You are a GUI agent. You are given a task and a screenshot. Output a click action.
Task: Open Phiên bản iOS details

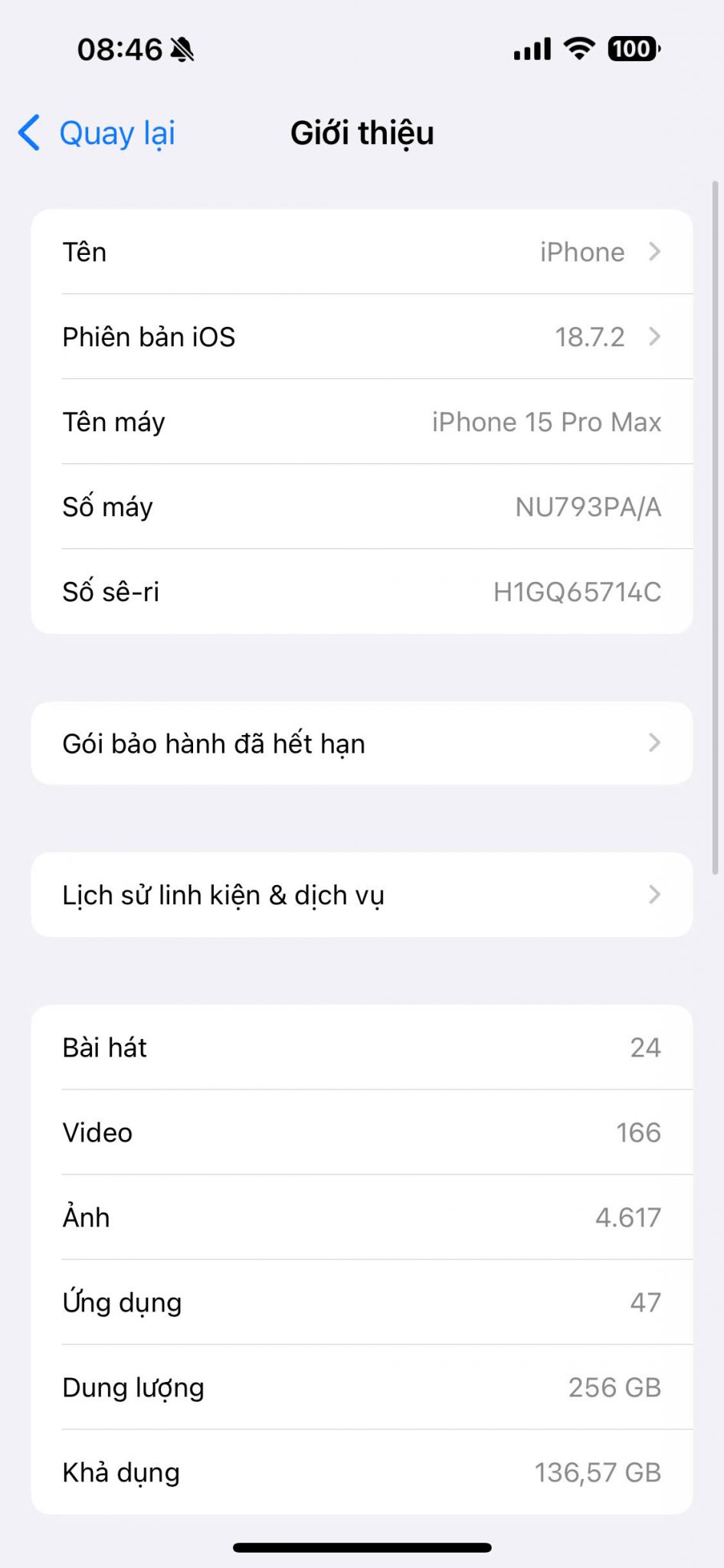[362, 337]
